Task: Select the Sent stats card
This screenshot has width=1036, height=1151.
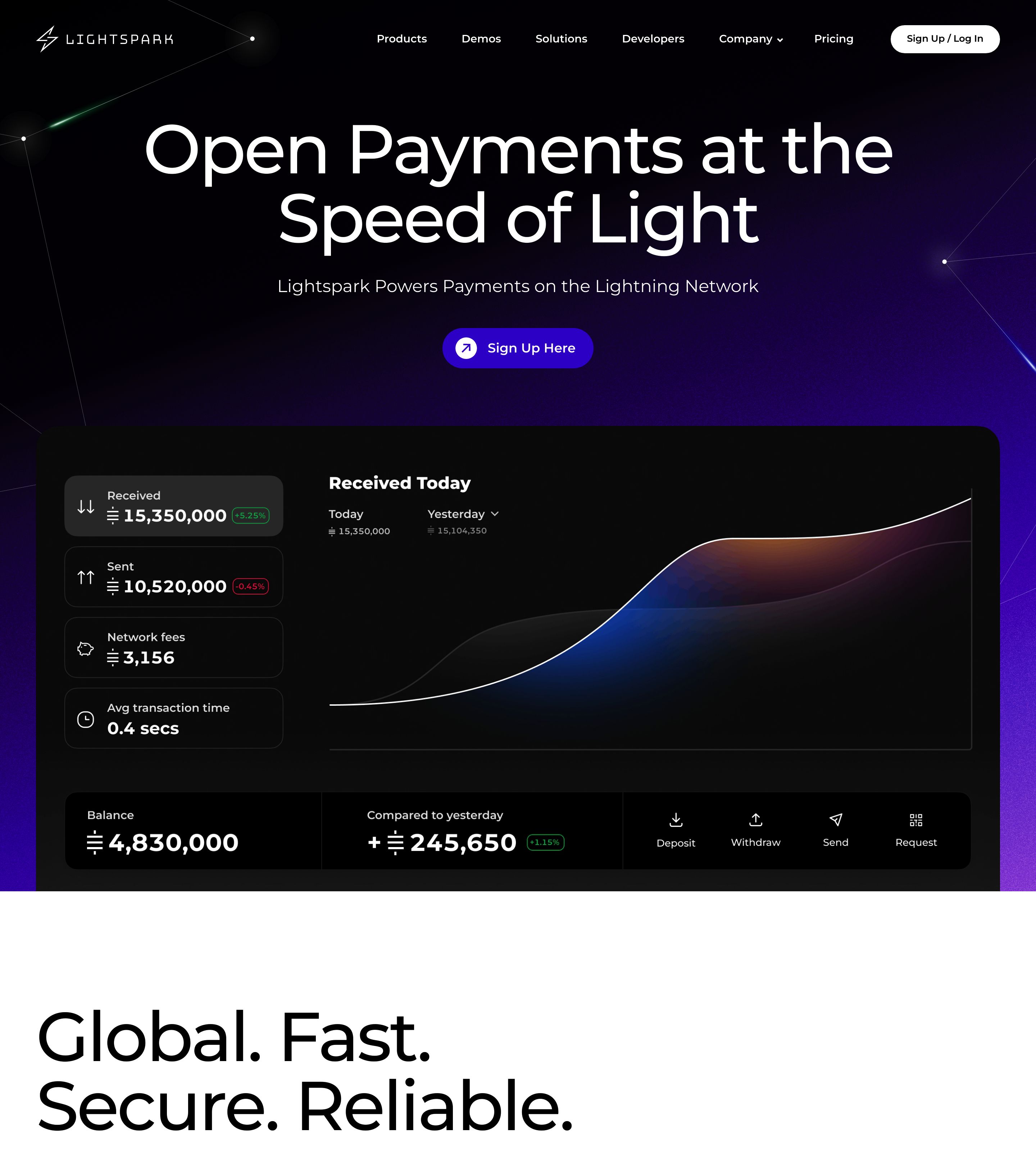Action: tap(174, 577)
